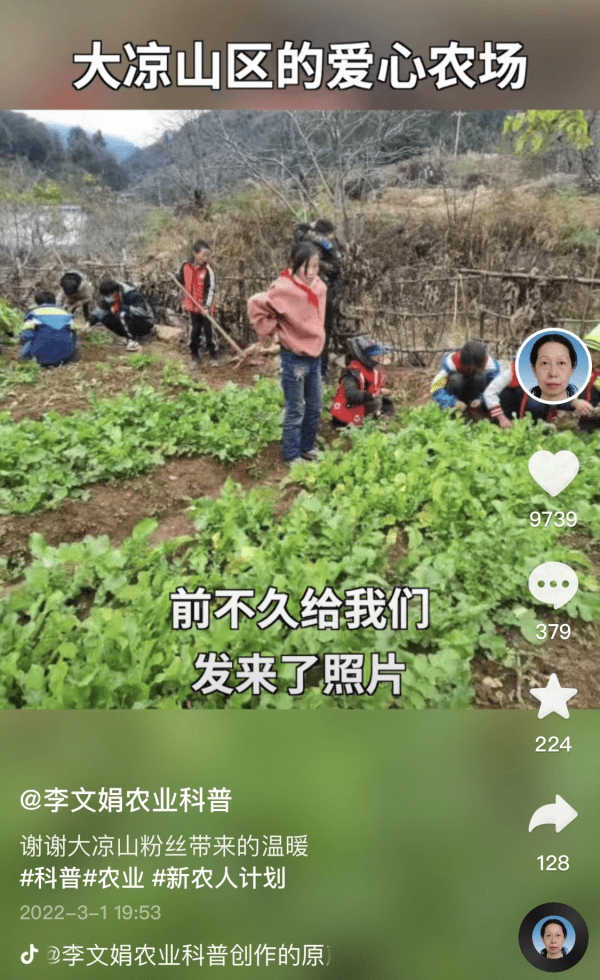
Task: Open the spinning music disc
Action: click(553, 937)
